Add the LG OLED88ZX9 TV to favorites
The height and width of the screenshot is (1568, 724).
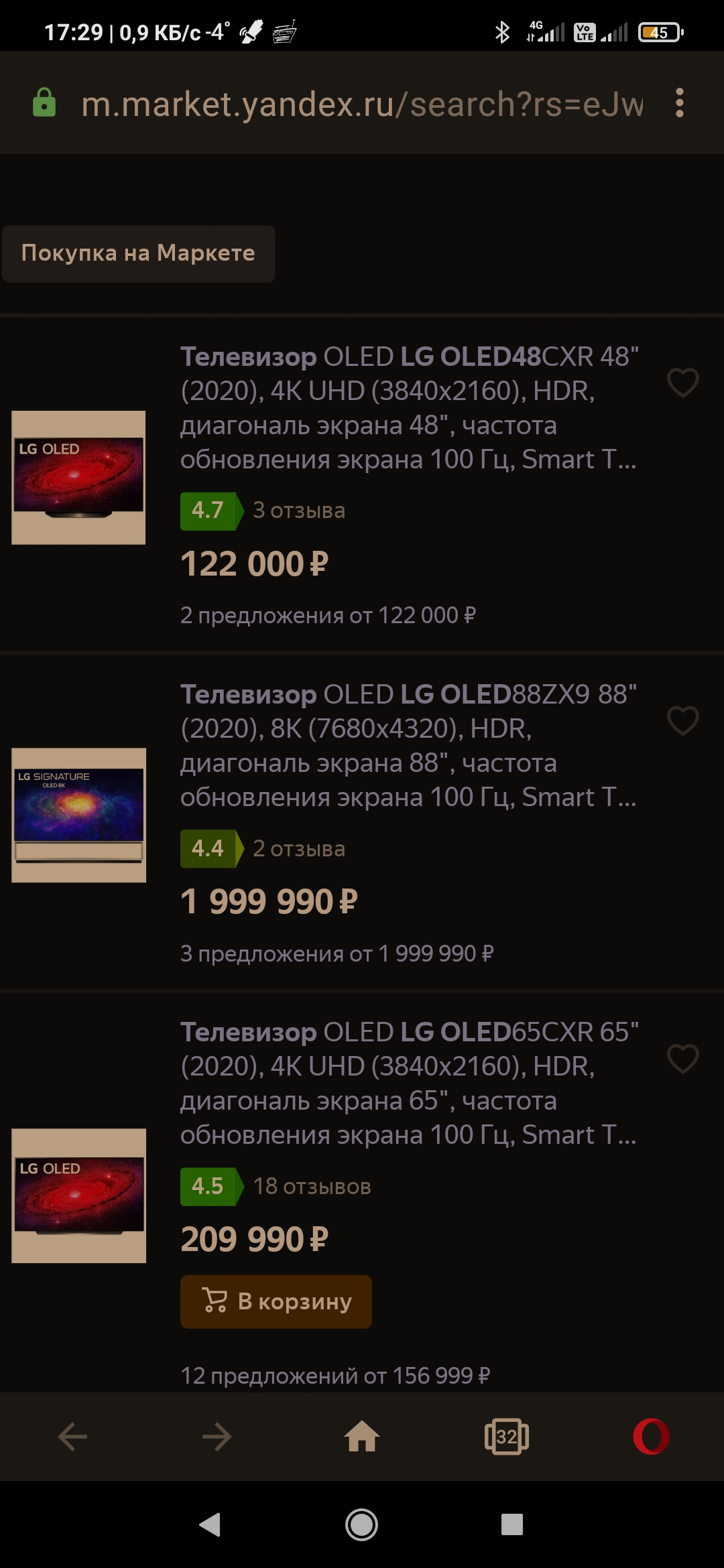(x=682, y=720)
